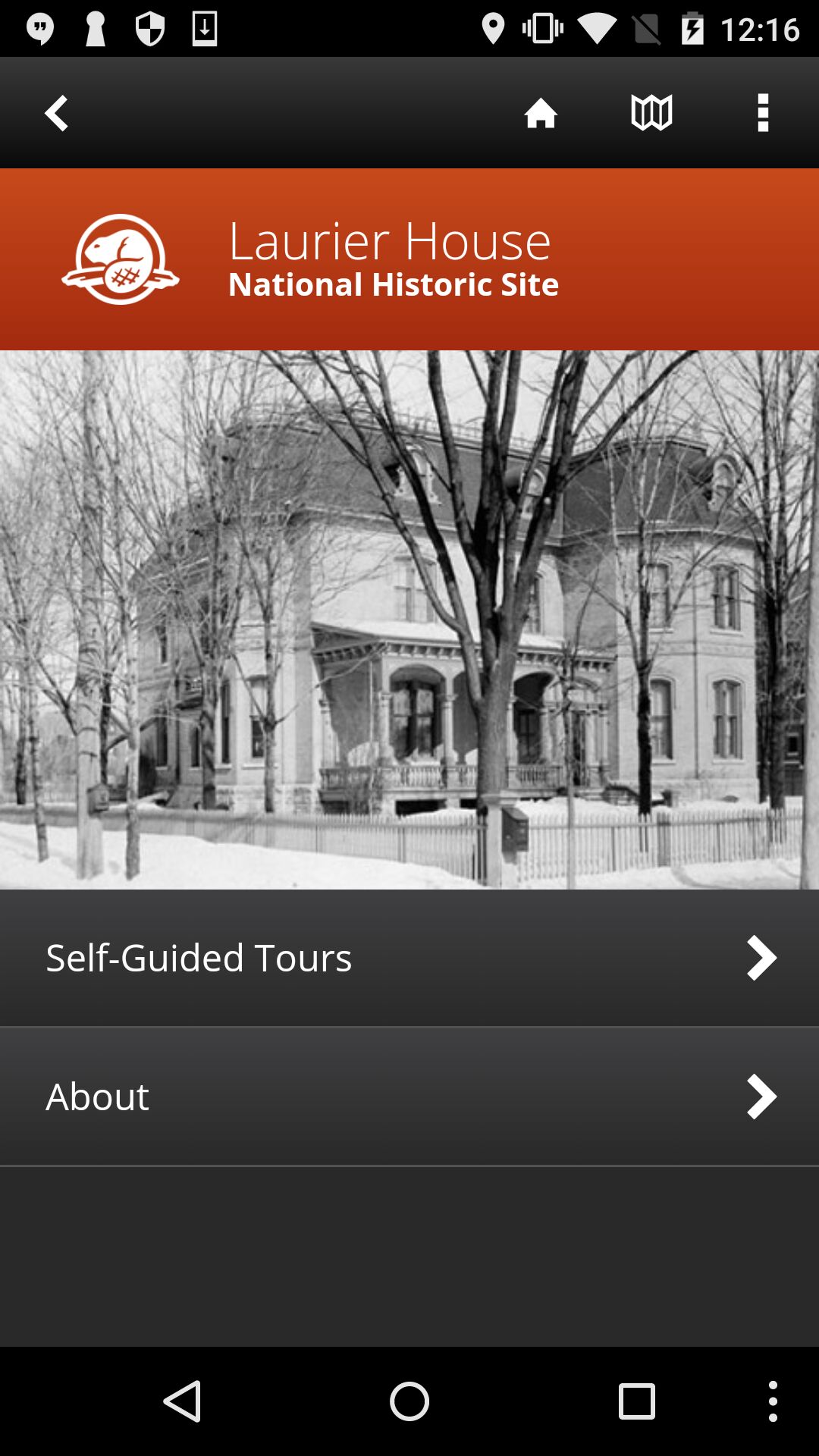Open the About section

409,1097
